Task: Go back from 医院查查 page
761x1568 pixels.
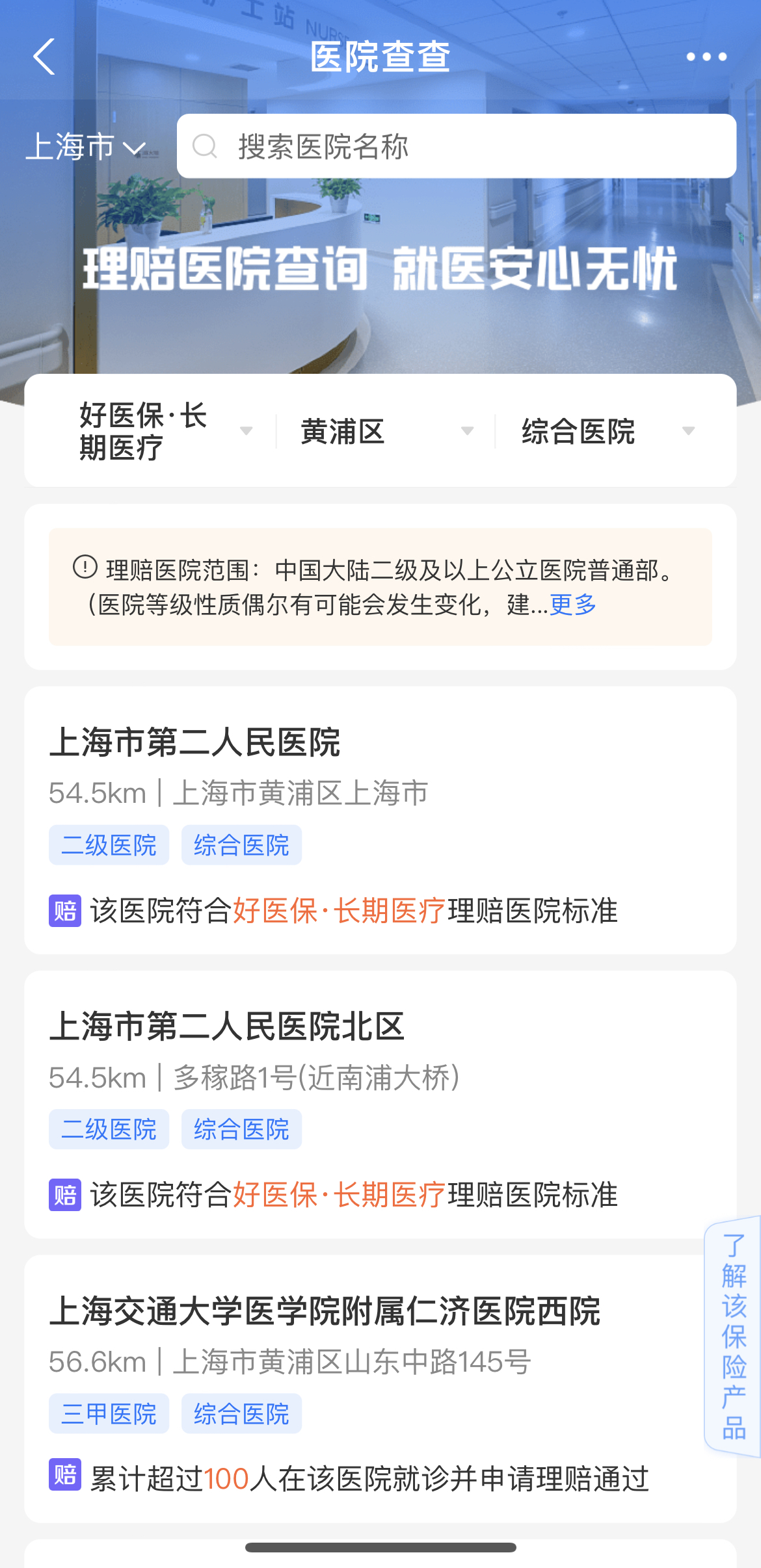Action: (x=44, y=57)
